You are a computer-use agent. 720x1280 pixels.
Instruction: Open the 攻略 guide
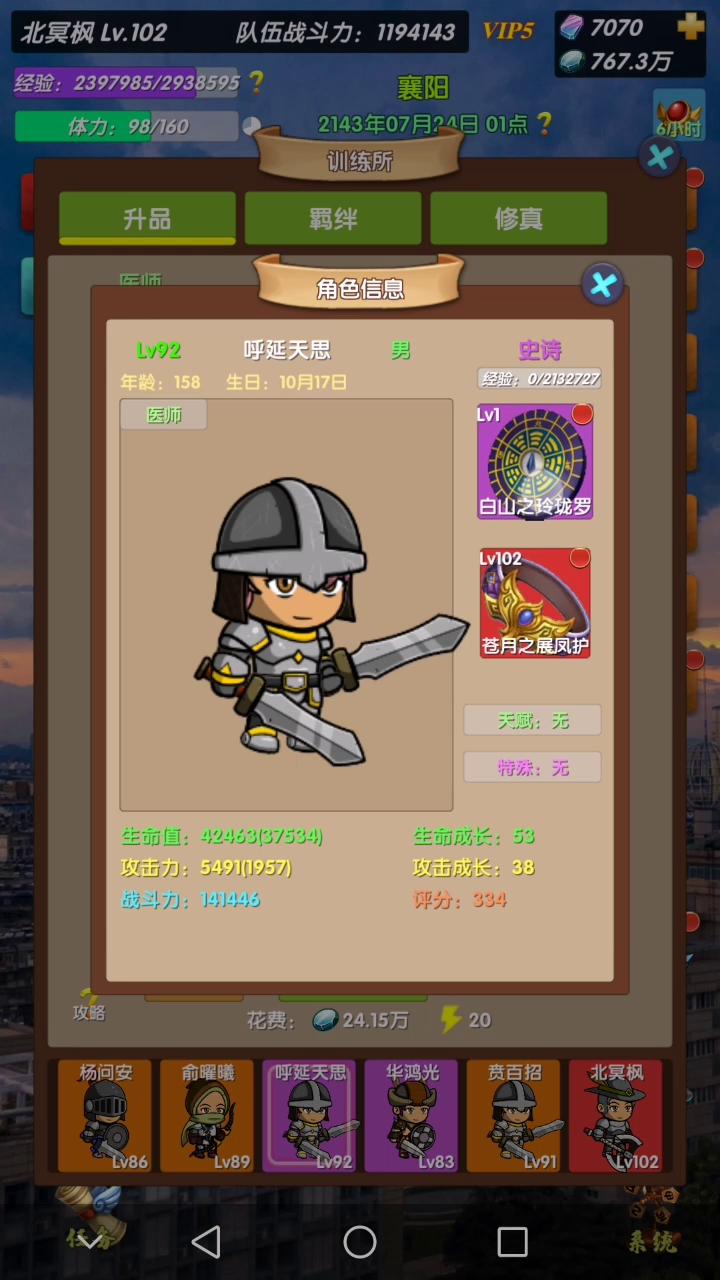pos(89,1006)
